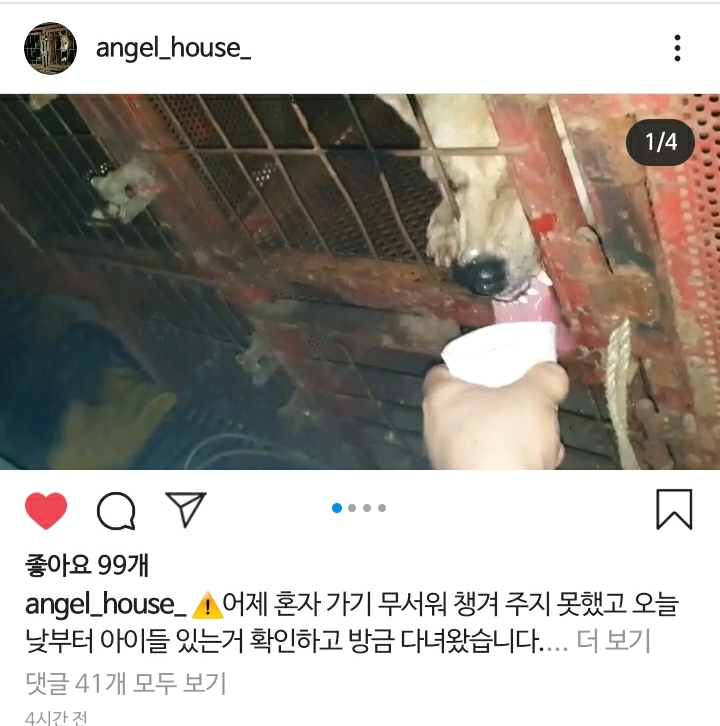Image resolution: width=720 pixels, height=726 pixels.
Task: Open angel_house_ profile picture
Action: 50,48
